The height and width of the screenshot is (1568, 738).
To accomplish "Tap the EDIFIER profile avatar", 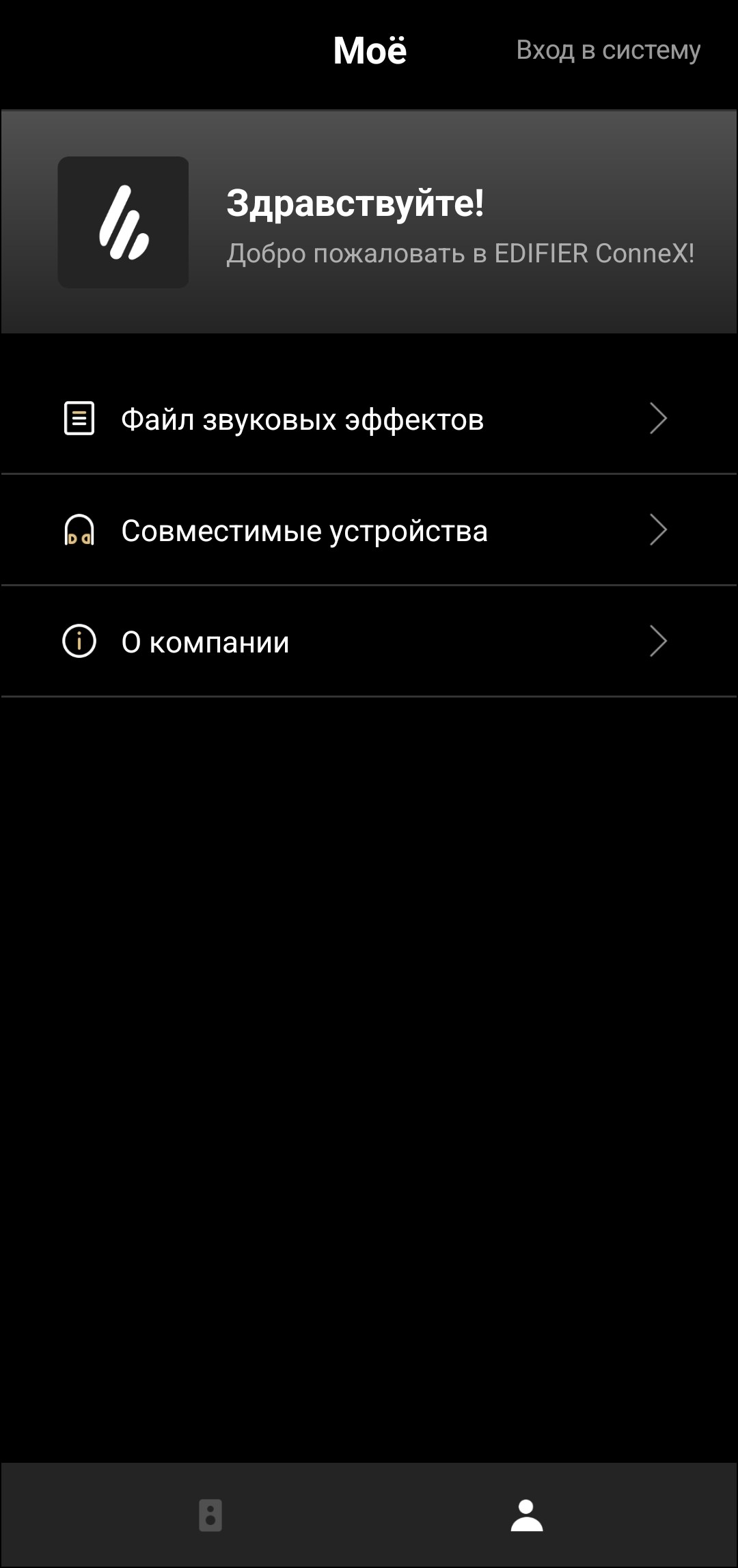I will (x=124, y=222).
